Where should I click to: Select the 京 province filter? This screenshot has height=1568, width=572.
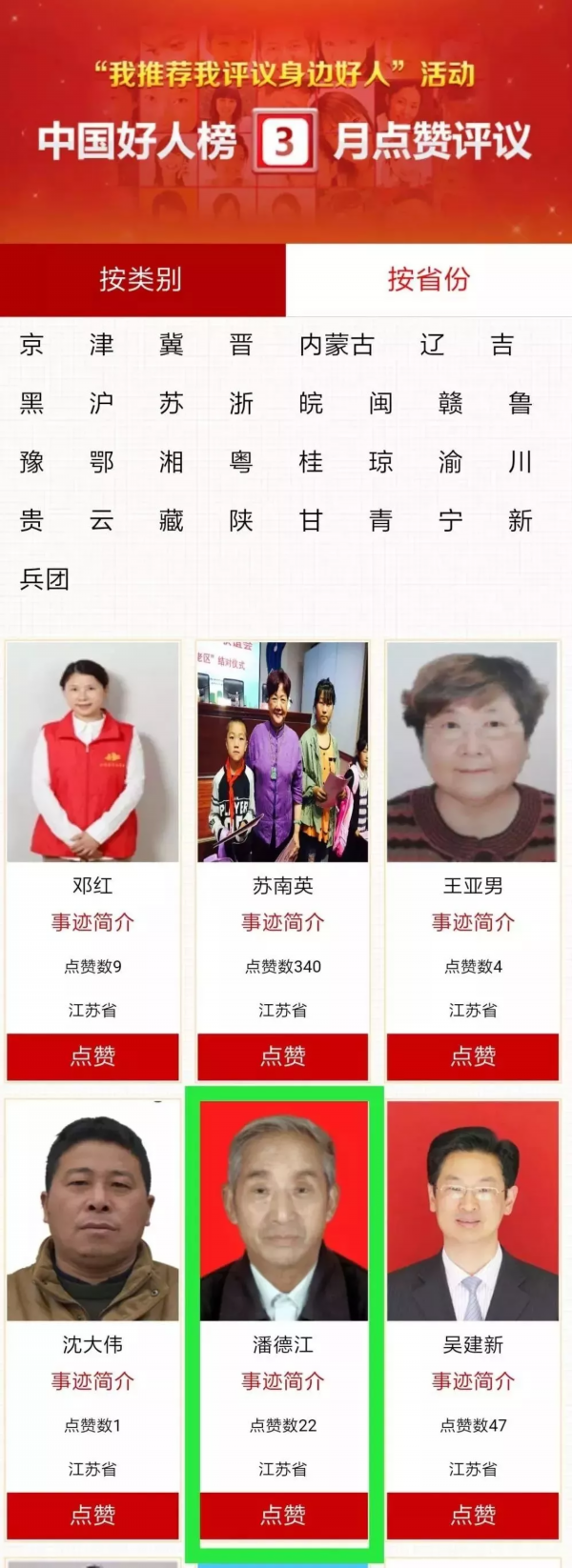[x=31, y=345]
